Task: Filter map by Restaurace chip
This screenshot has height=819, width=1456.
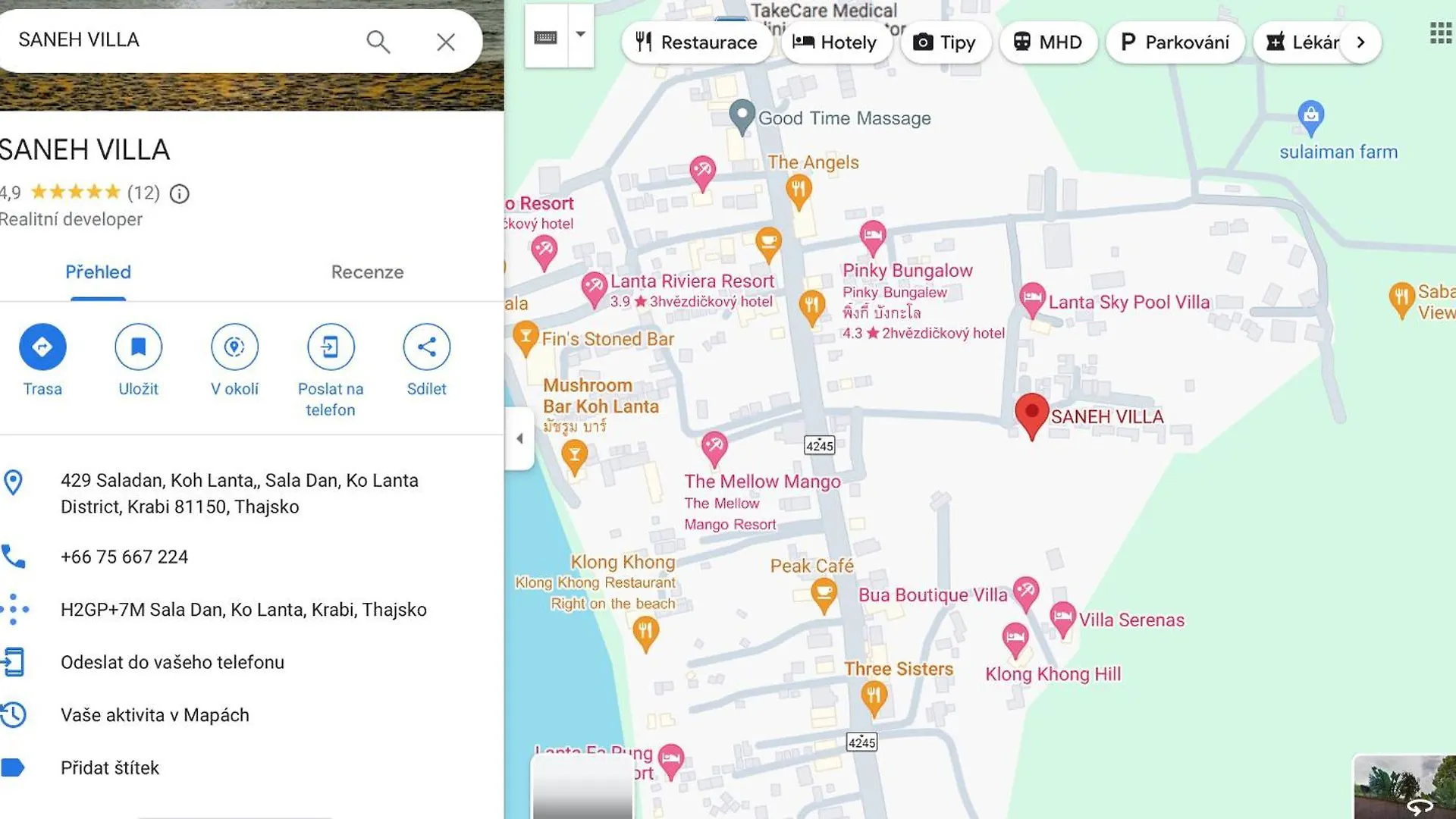Action: (x=696, y=42)
